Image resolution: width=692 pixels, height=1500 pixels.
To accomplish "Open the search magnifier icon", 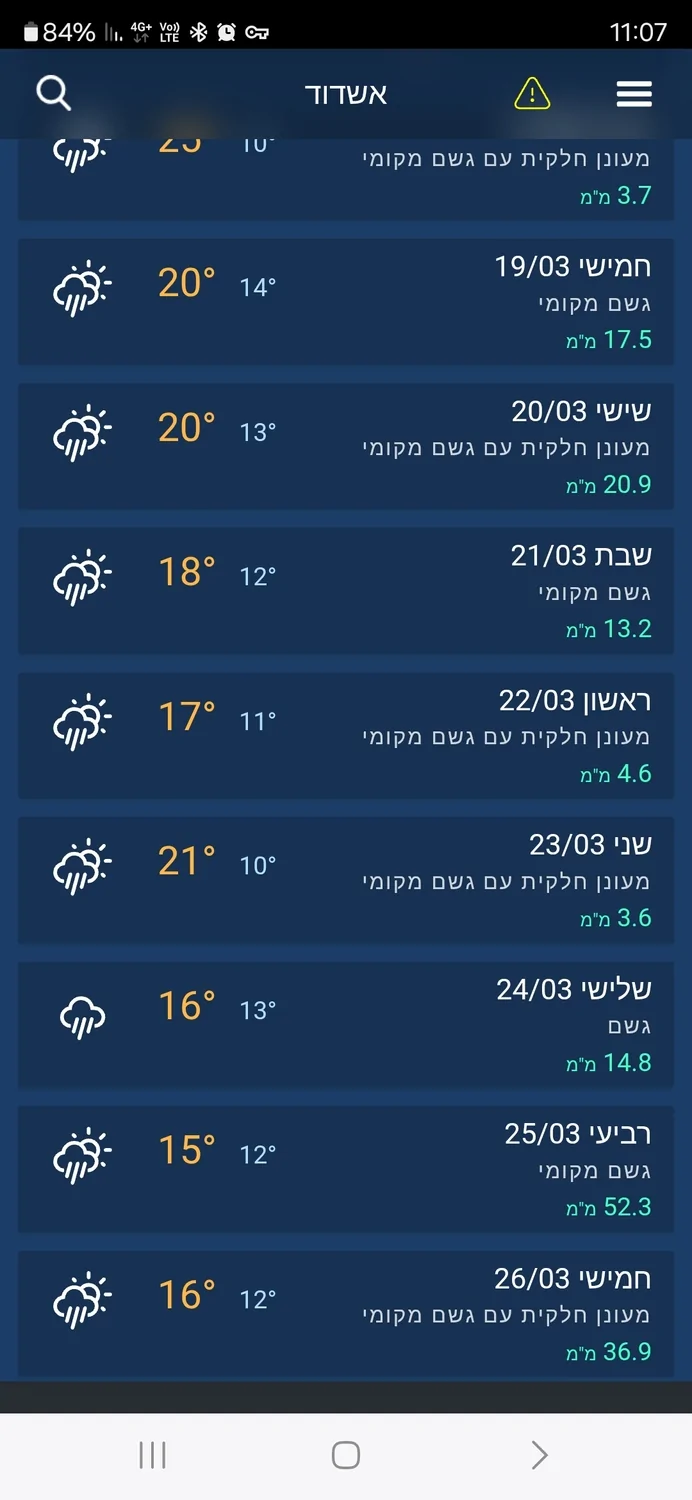I will pos(54,94).
